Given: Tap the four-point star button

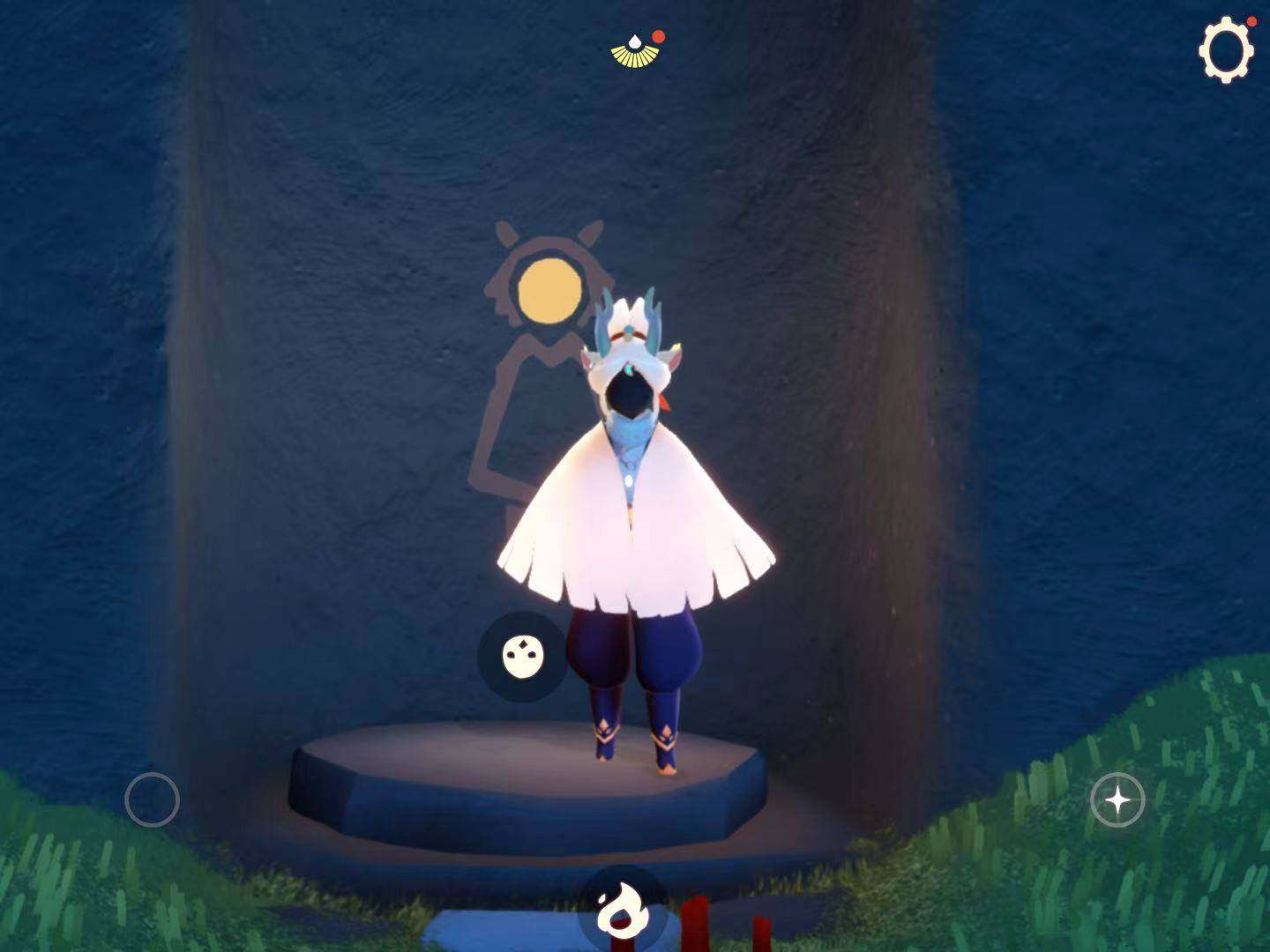Looking at the screenshot, I should pos(1117,800).
